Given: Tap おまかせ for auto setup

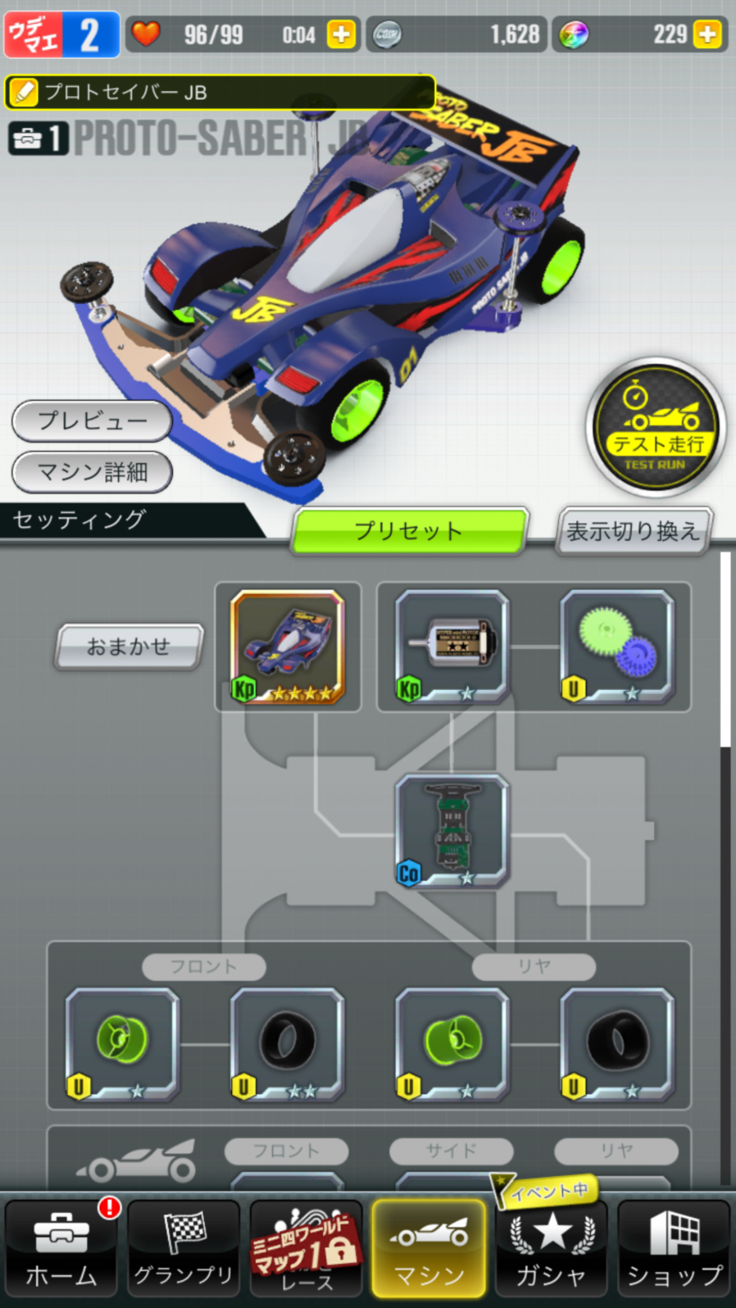Looking at the screenshot, I should (128, 646).
